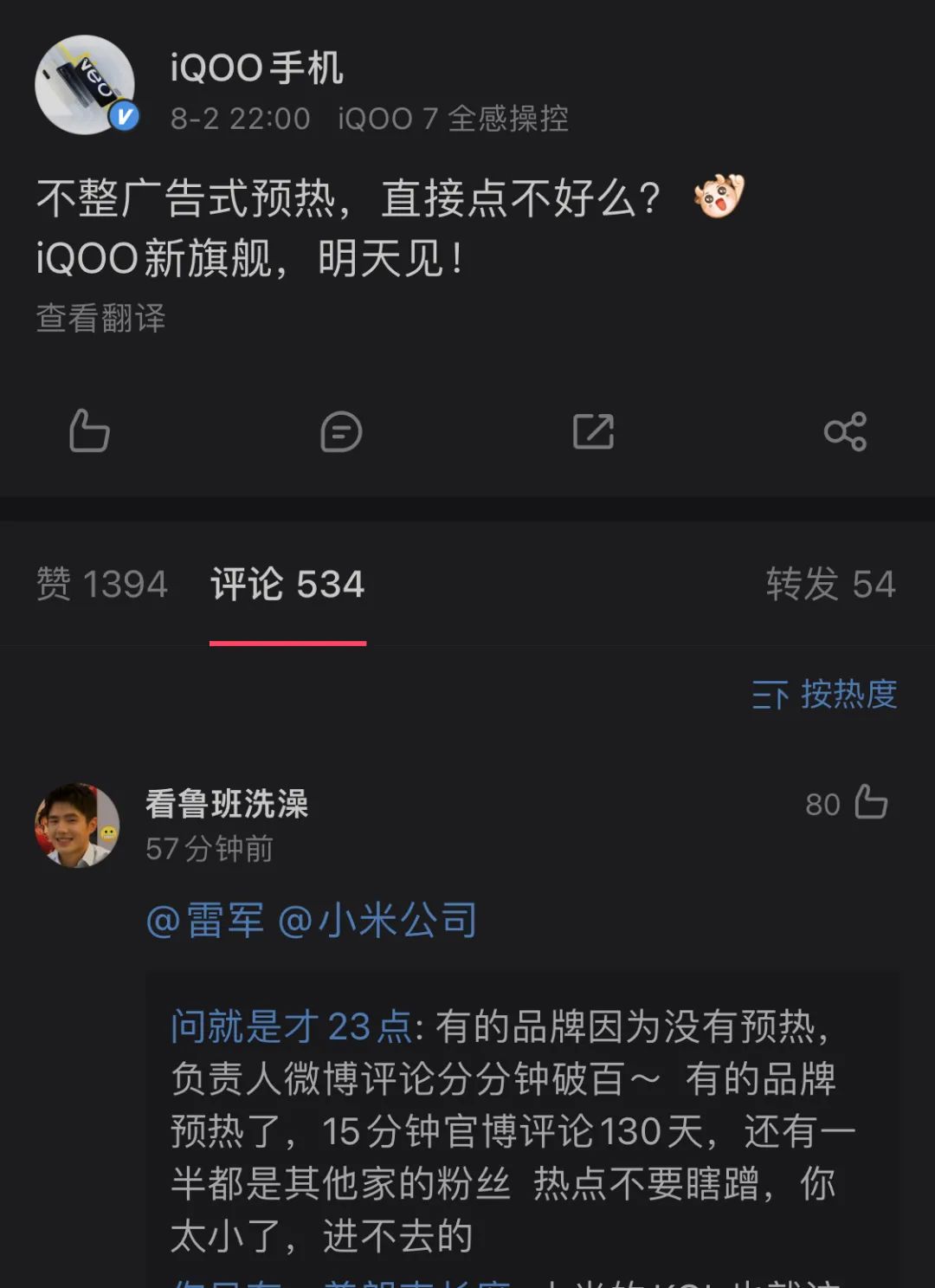
Task: Open quoted user 问就是才23点
Action: (291, 1027)
